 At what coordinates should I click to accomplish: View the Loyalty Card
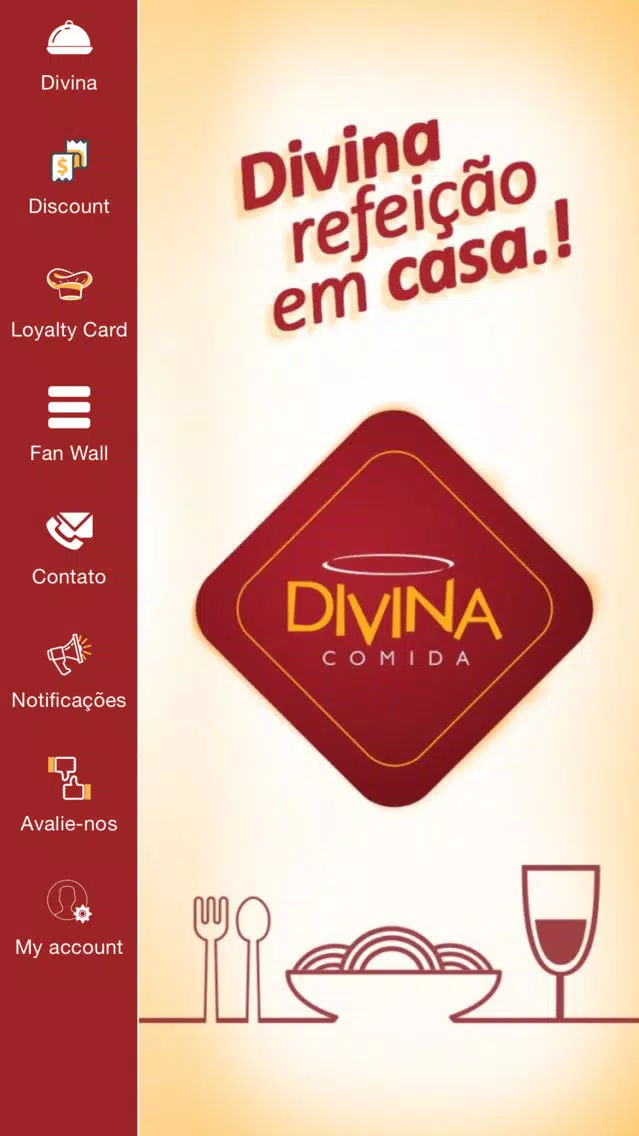coord(69,303)
